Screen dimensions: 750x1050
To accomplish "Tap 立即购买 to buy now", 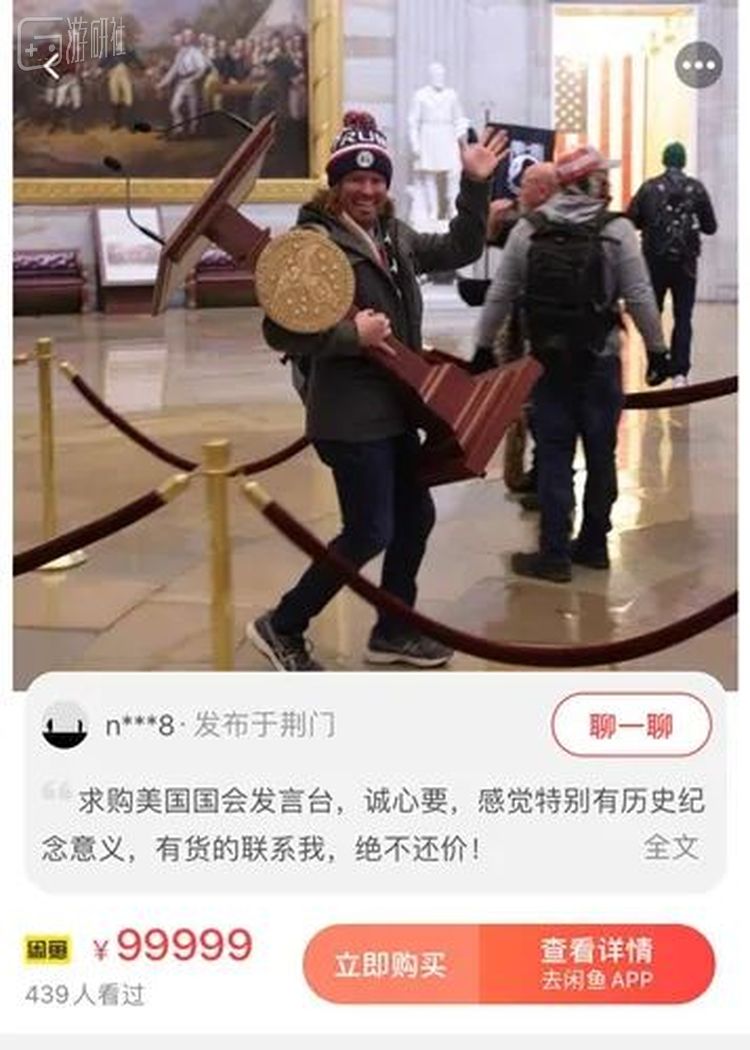I will [391, 964].
